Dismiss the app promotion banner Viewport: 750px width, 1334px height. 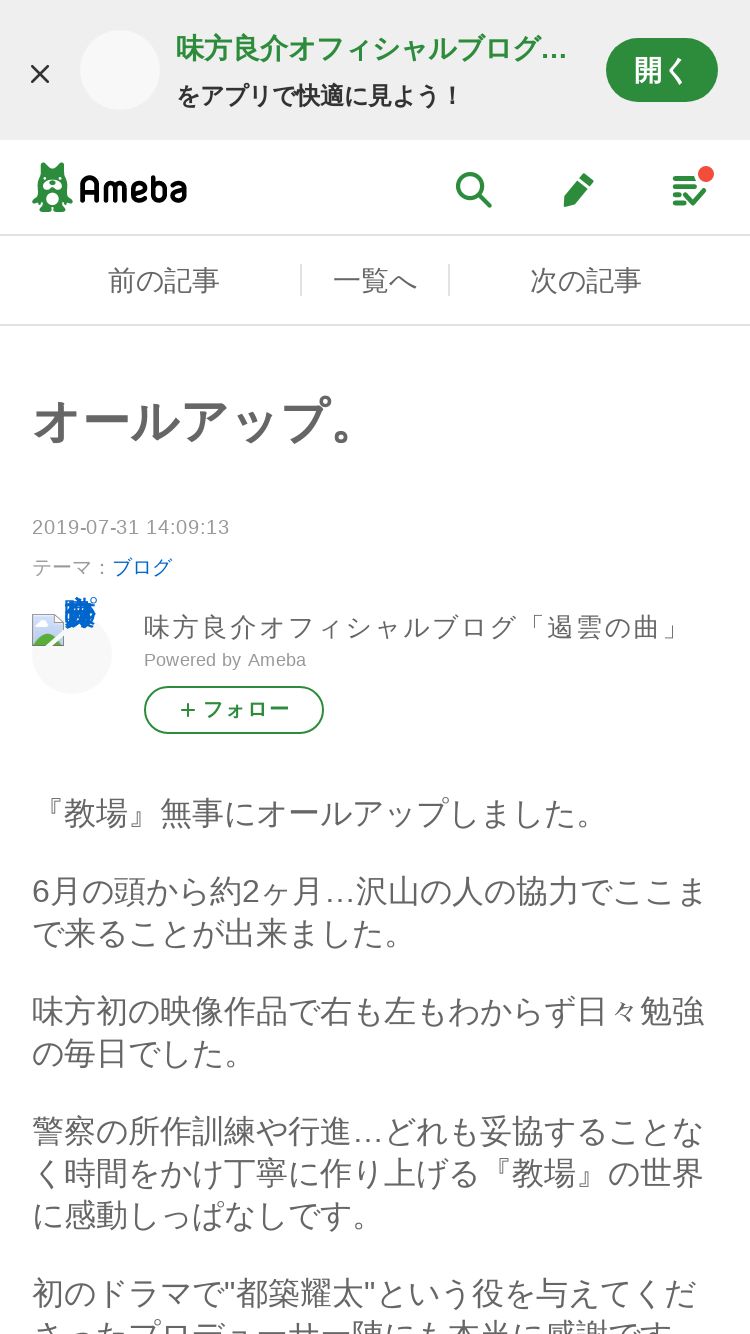coord(40,73)
